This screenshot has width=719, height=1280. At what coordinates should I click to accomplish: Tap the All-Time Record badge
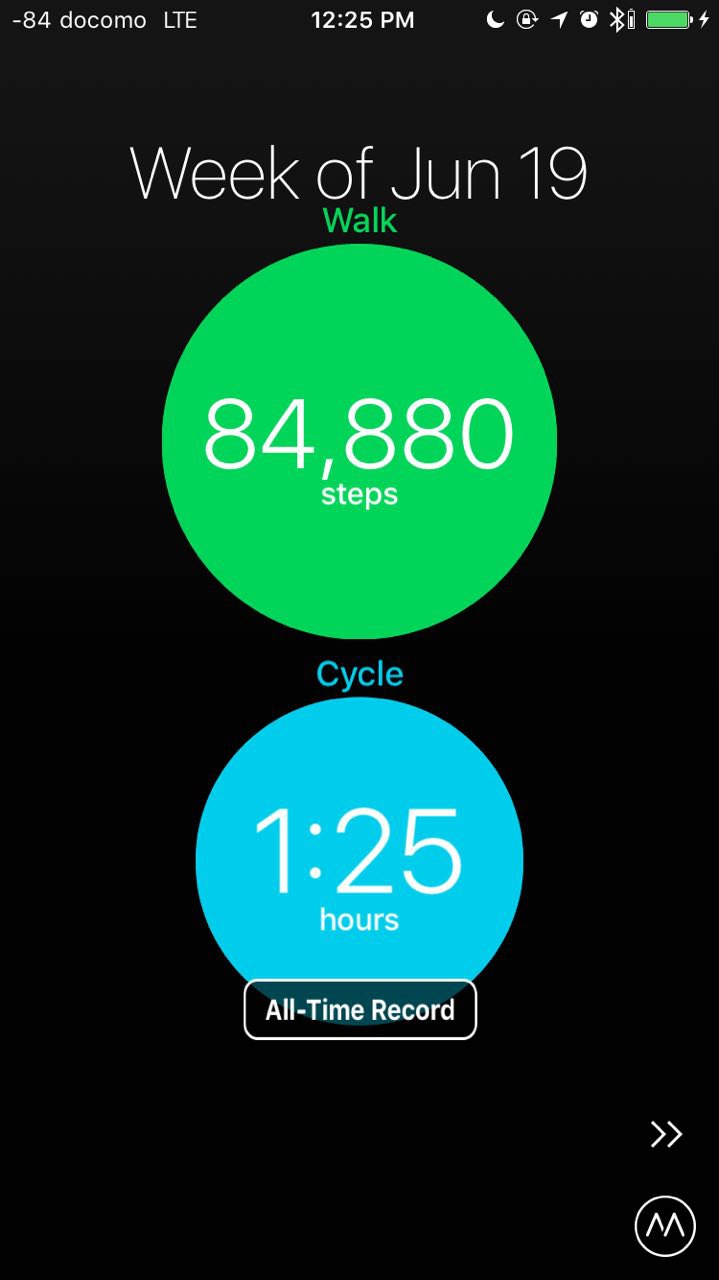[360, 1010]
